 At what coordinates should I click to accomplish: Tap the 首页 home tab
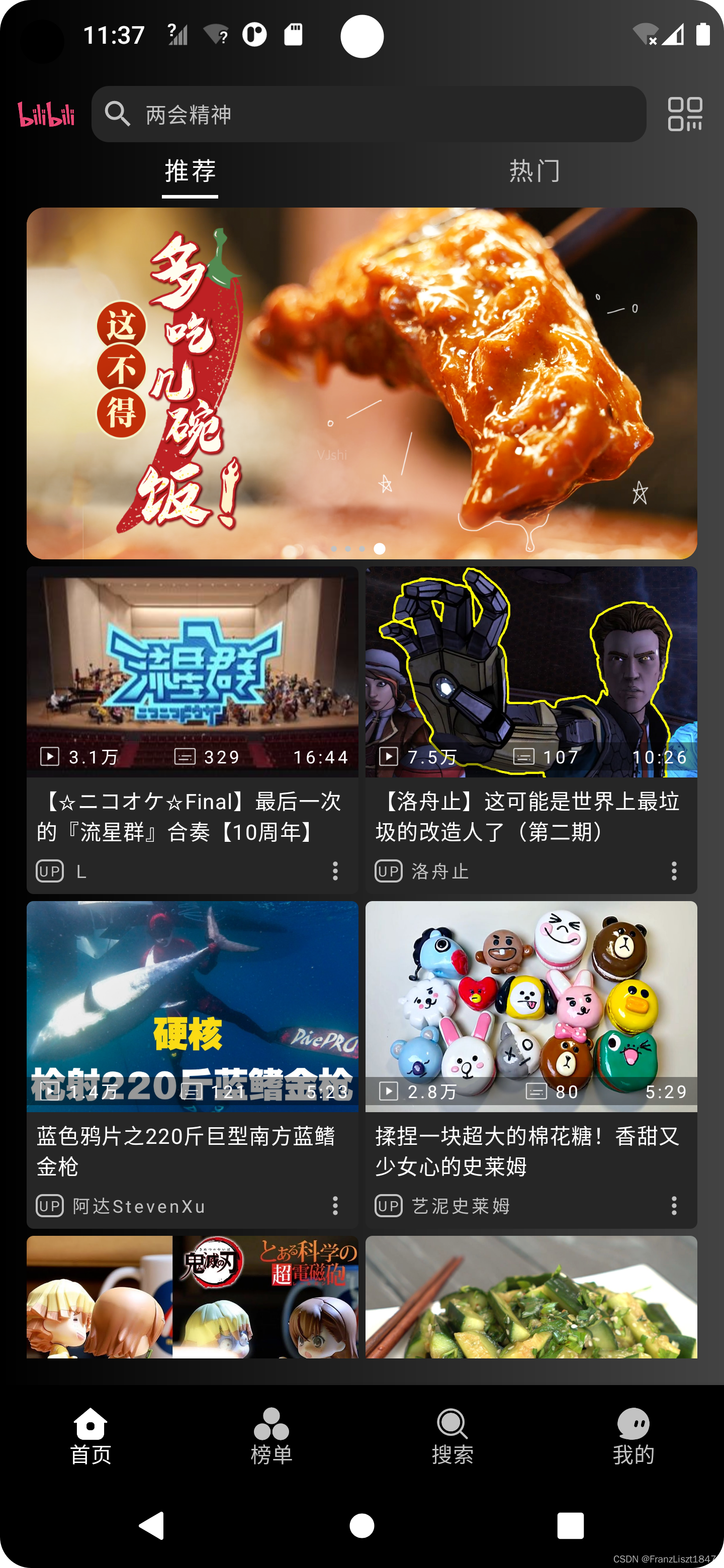point(90,1436)
